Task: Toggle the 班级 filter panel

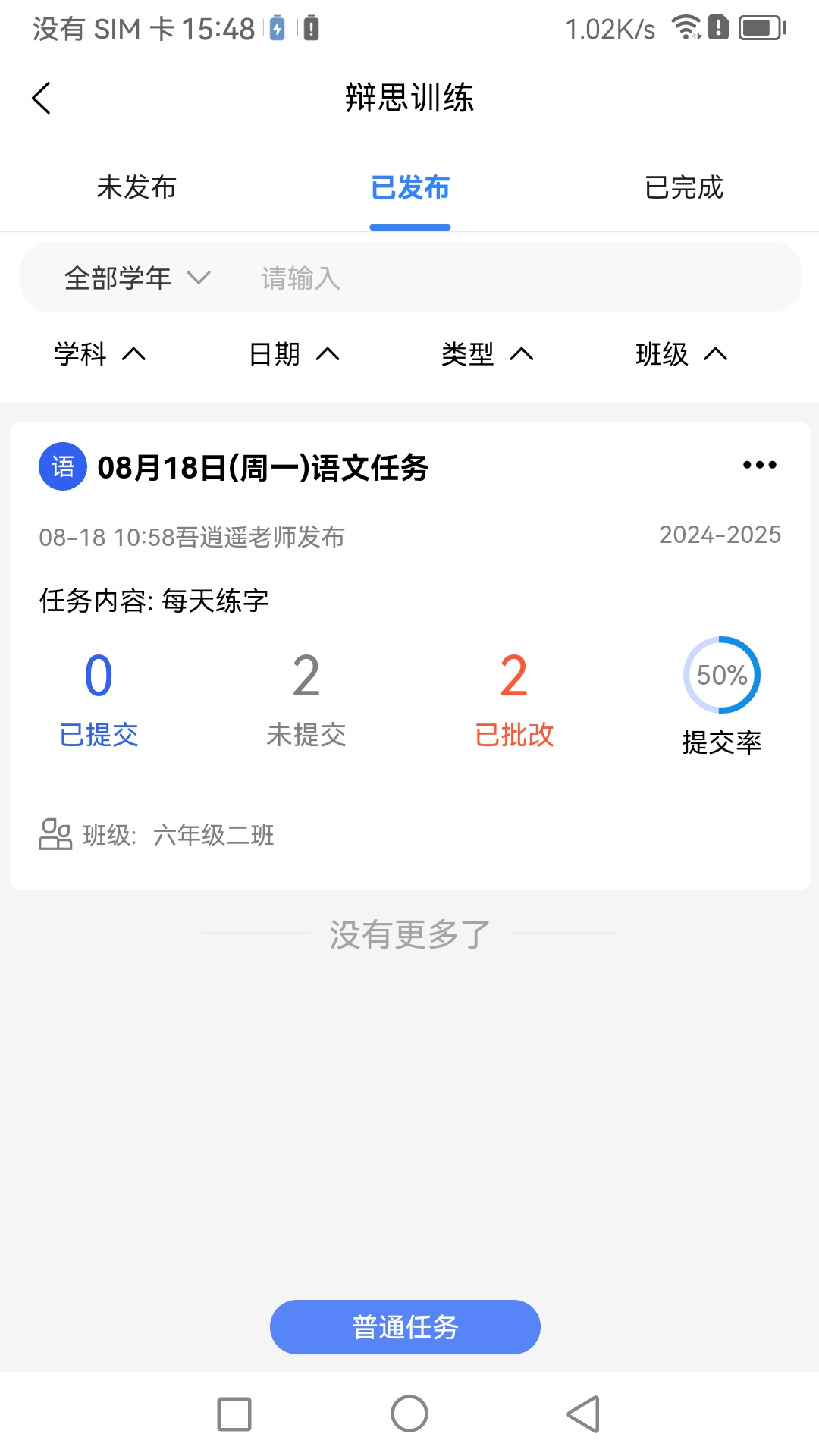Action: 681,353
